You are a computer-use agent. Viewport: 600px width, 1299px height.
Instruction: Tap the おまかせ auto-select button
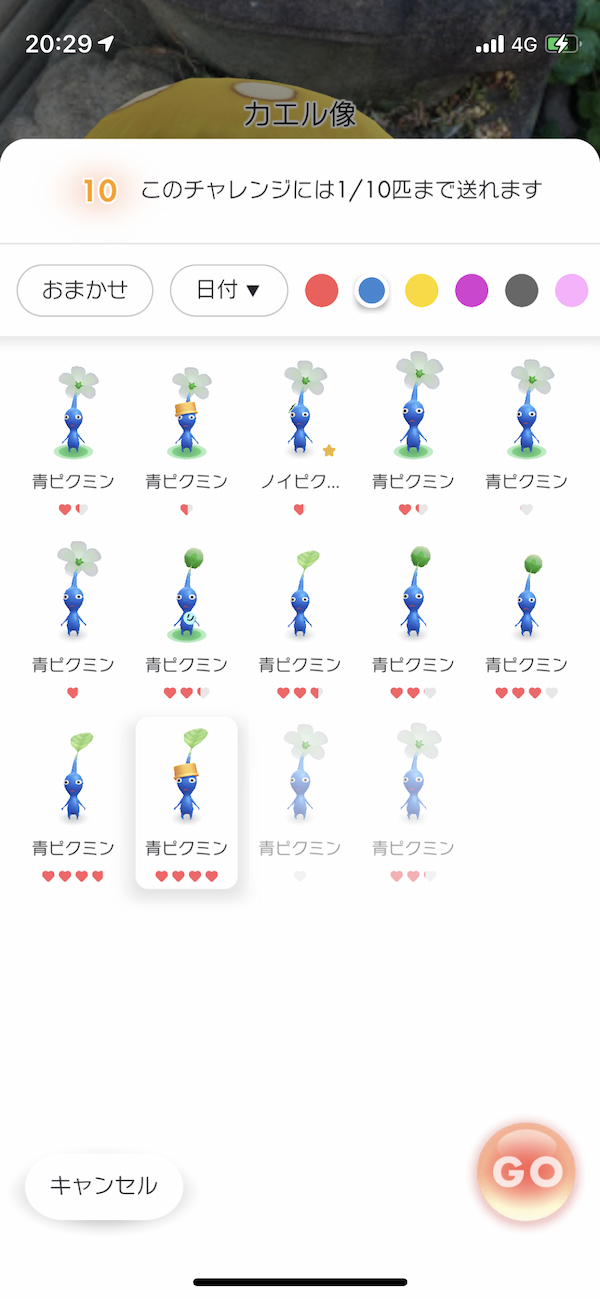point(85,290)
